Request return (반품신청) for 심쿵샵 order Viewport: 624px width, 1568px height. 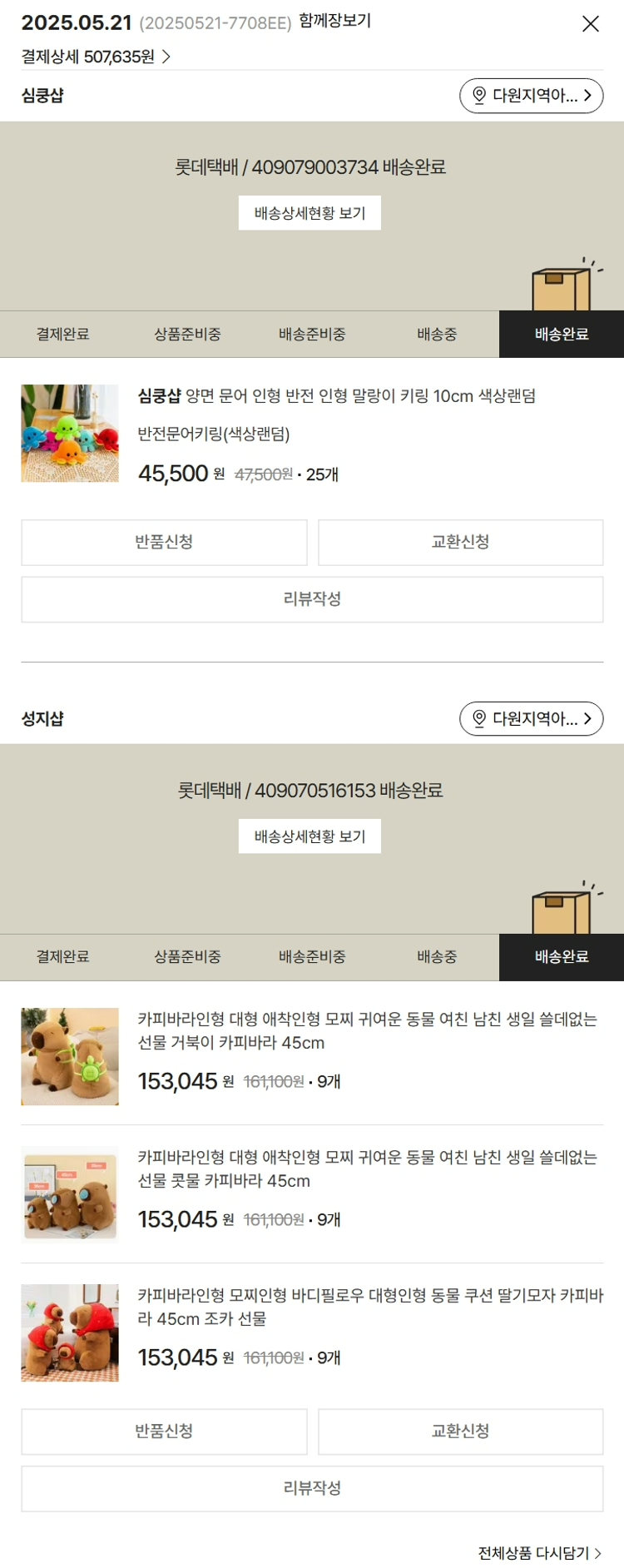pos(164,542)
